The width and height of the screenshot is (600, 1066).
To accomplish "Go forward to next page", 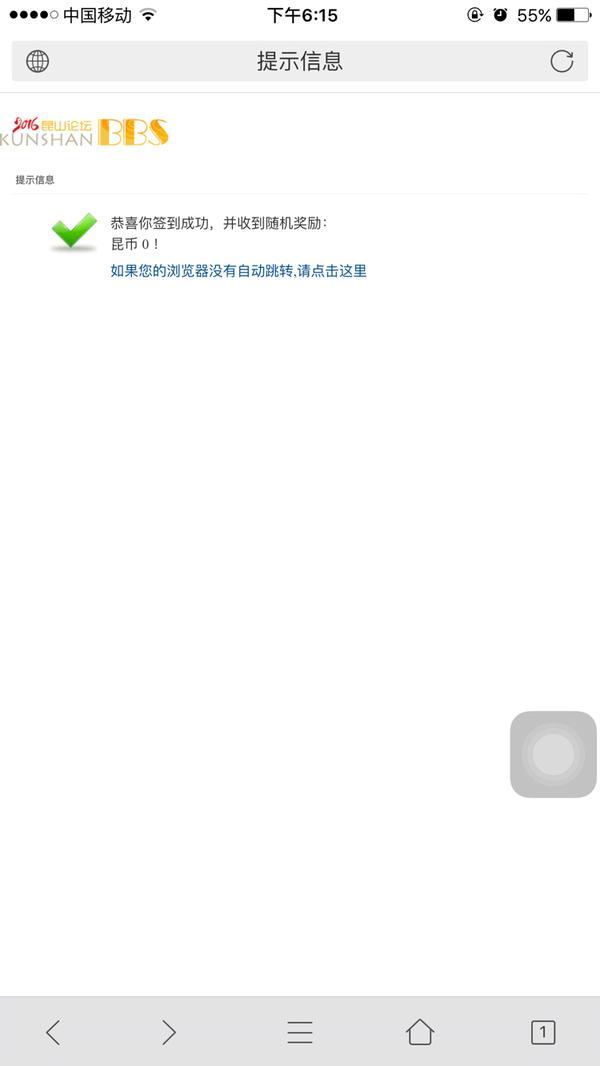I will coord(169,1032).
